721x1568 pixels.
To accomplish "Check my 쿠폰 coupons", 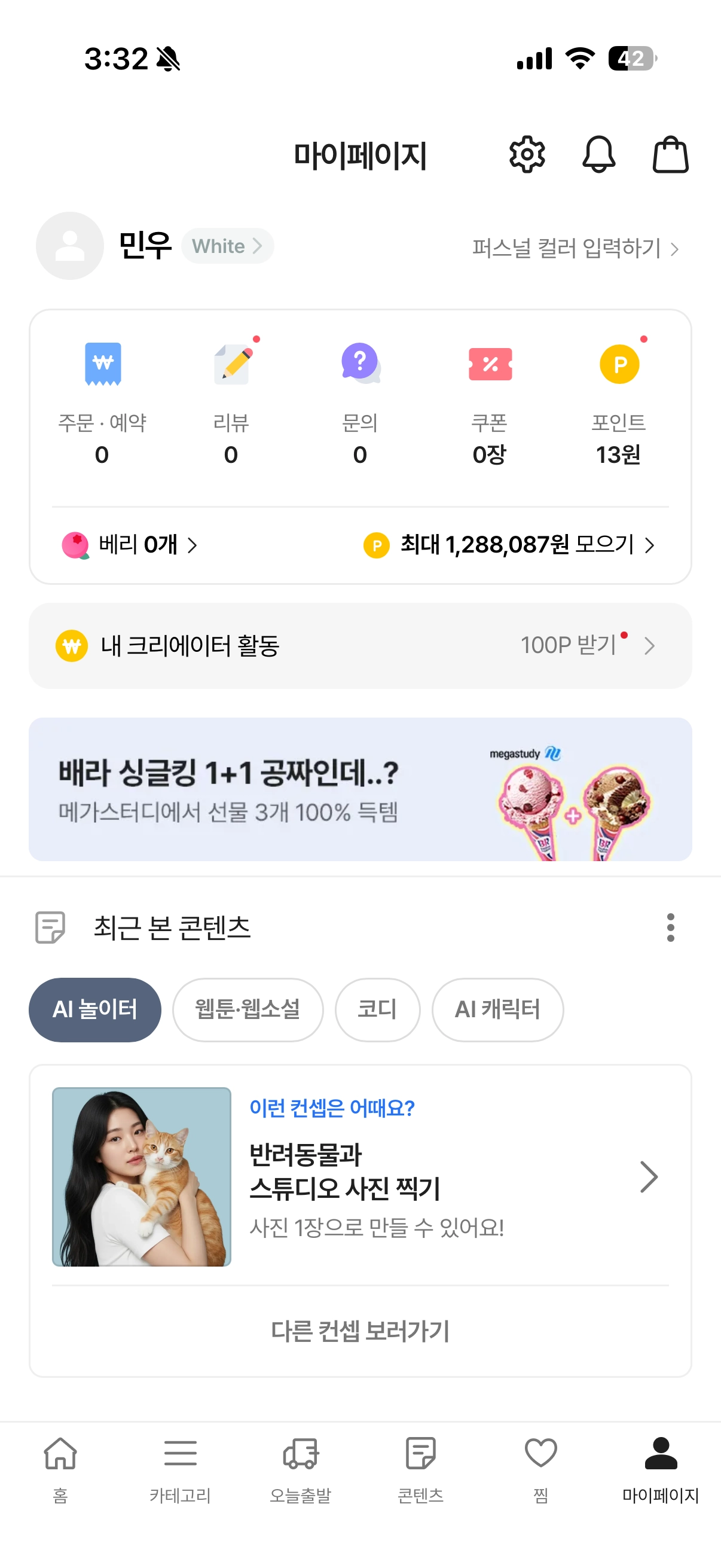I will pyautogui.click(x=489, y=402).
